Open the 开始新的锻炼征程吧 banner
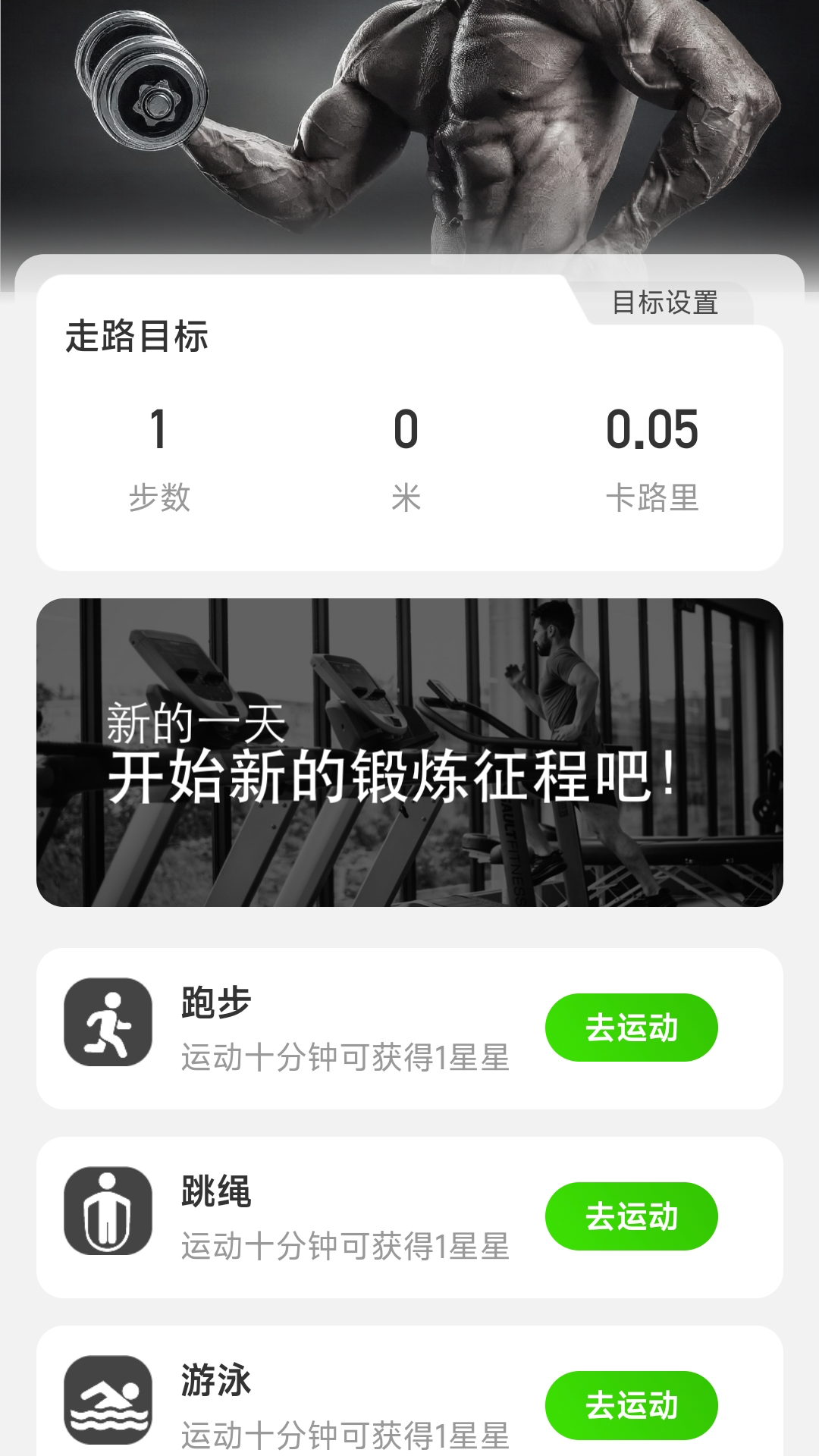This screenshot has height=1456, width=819. 409,752
